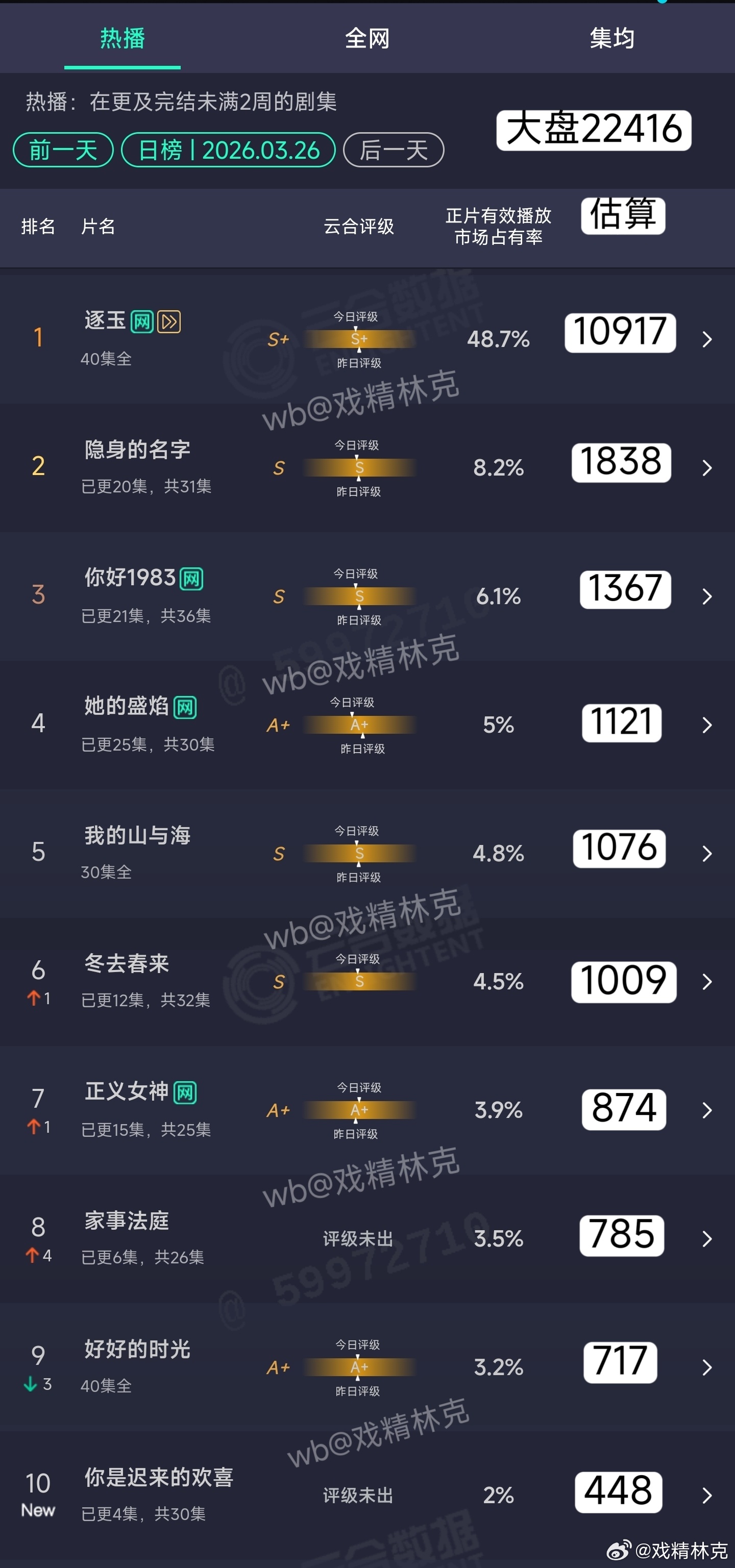Expand details chevron for 你是迟来的欢喜

tap(706, 1495)
